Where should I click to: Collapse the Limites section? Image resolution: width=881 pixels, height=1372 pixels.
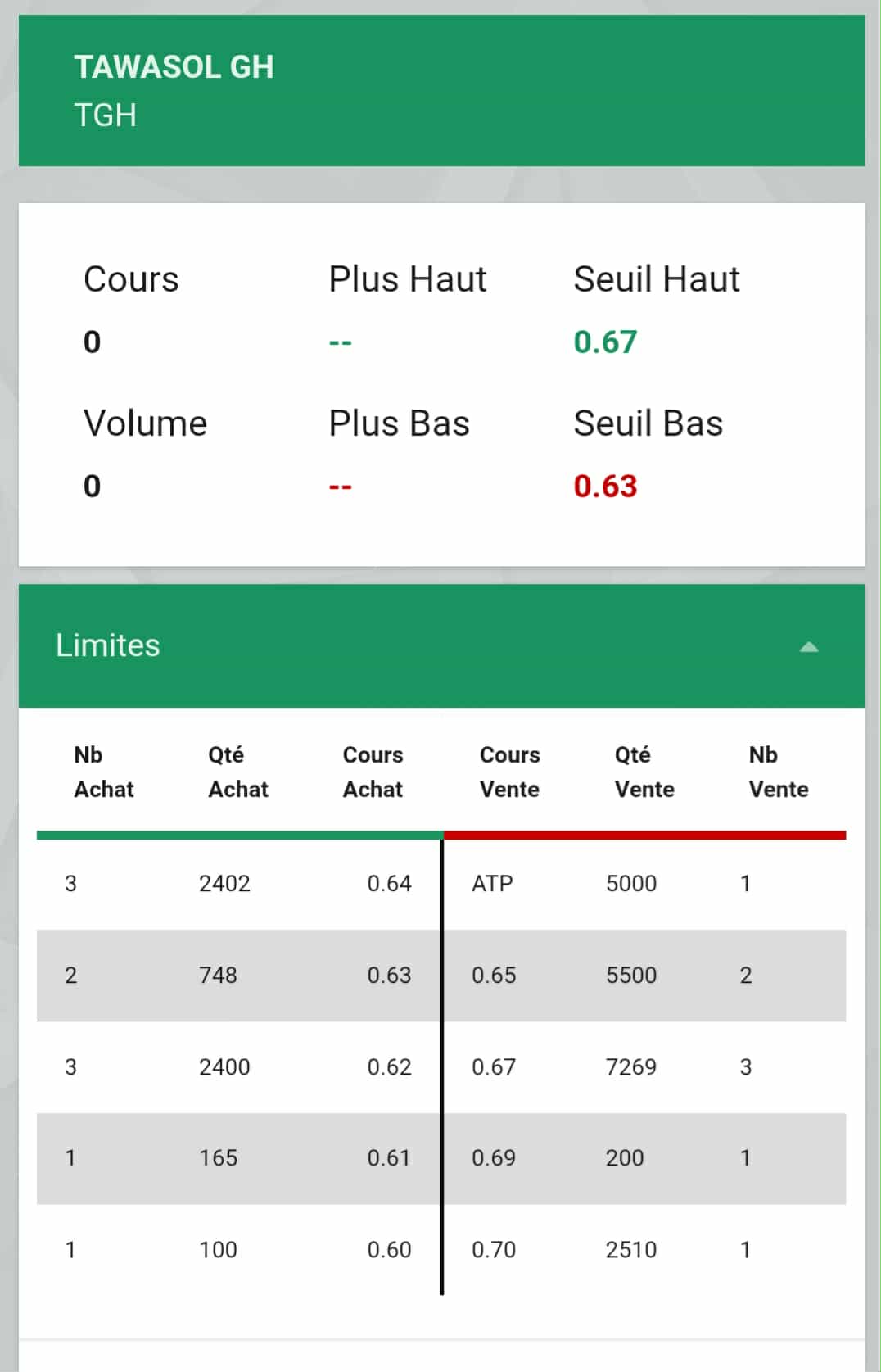click(x=808, y=647)
